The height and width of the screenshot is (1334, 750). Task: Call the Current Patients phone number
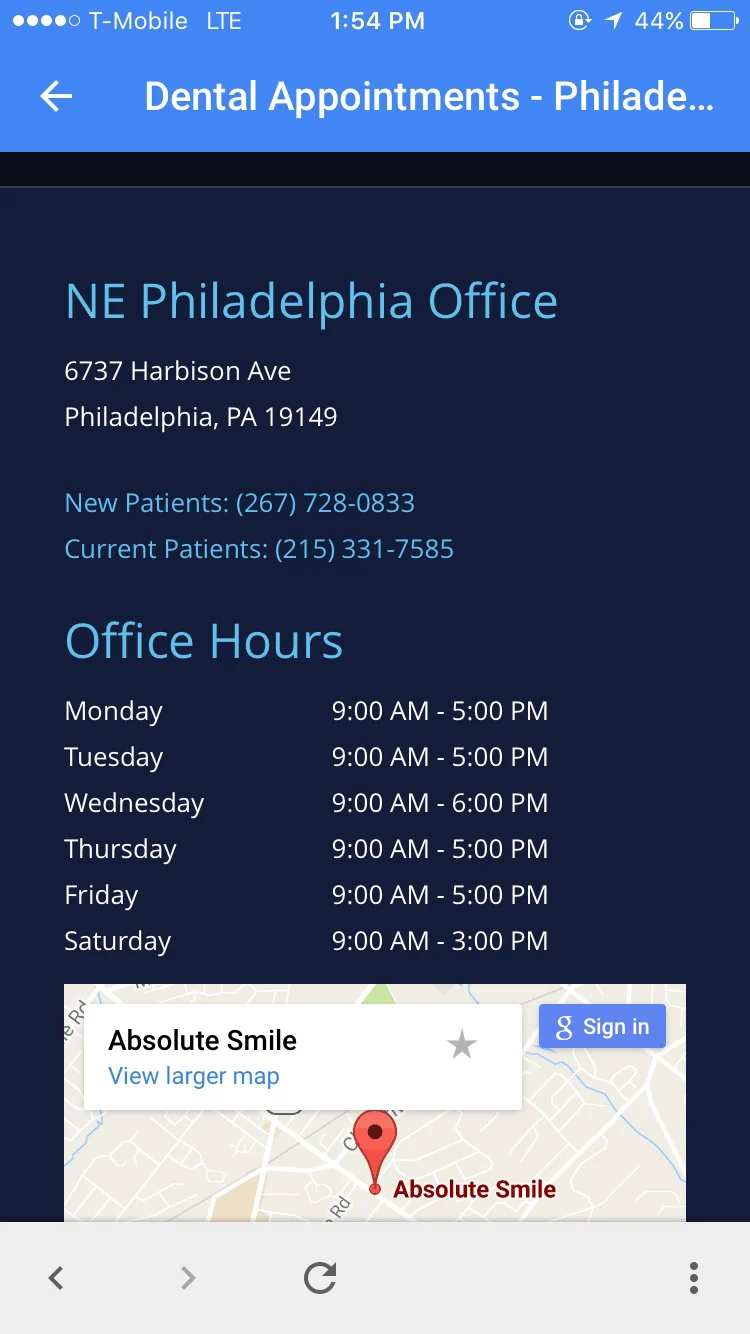point(259,549)
